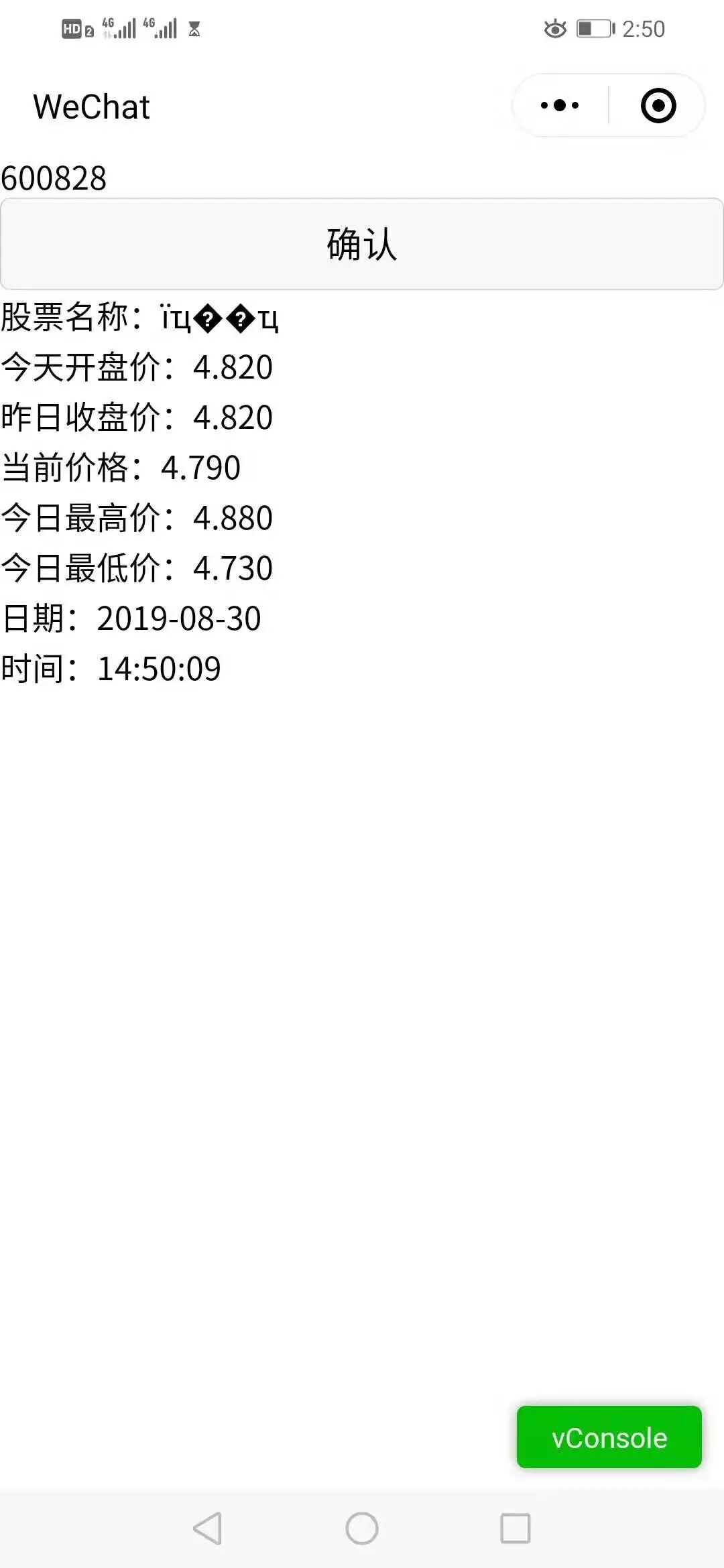
Task: Open the system recent apps view
Action: 515,1528
